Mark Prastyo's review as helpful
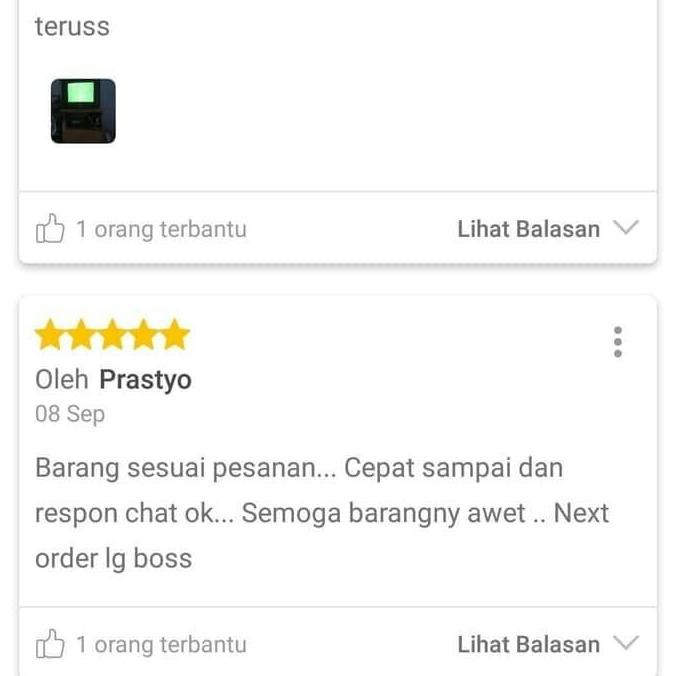The image size is (676, 676). 50,645
